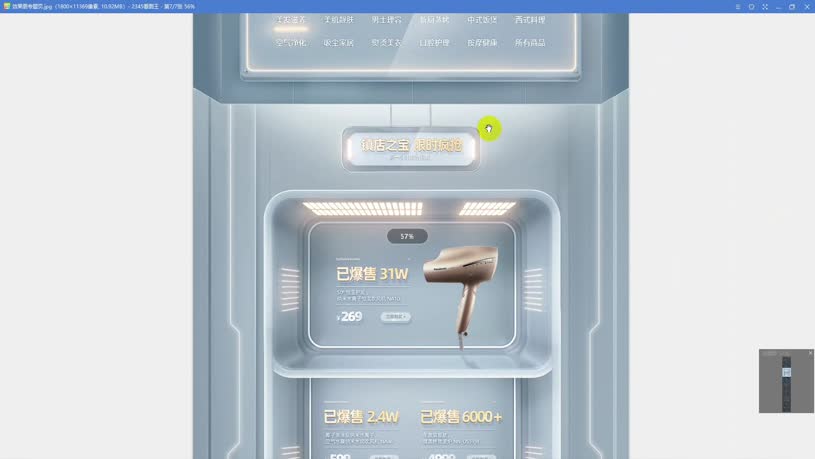Minimize the image viewer window
The image size is (815, 459).
(x=779, y=6)
